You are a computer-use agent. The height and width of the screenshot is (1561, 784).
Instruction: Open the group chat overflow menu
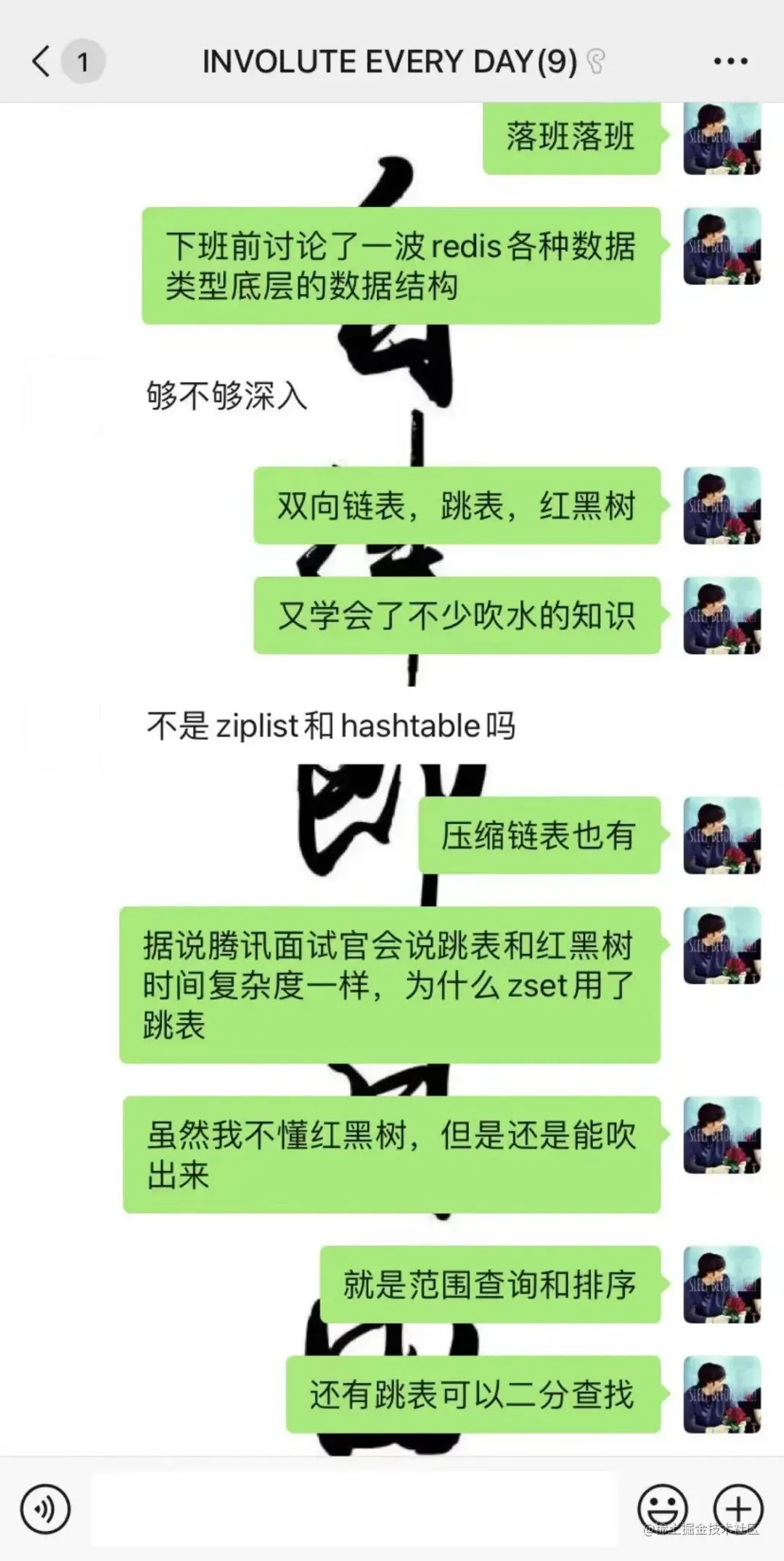click(730, 62)
